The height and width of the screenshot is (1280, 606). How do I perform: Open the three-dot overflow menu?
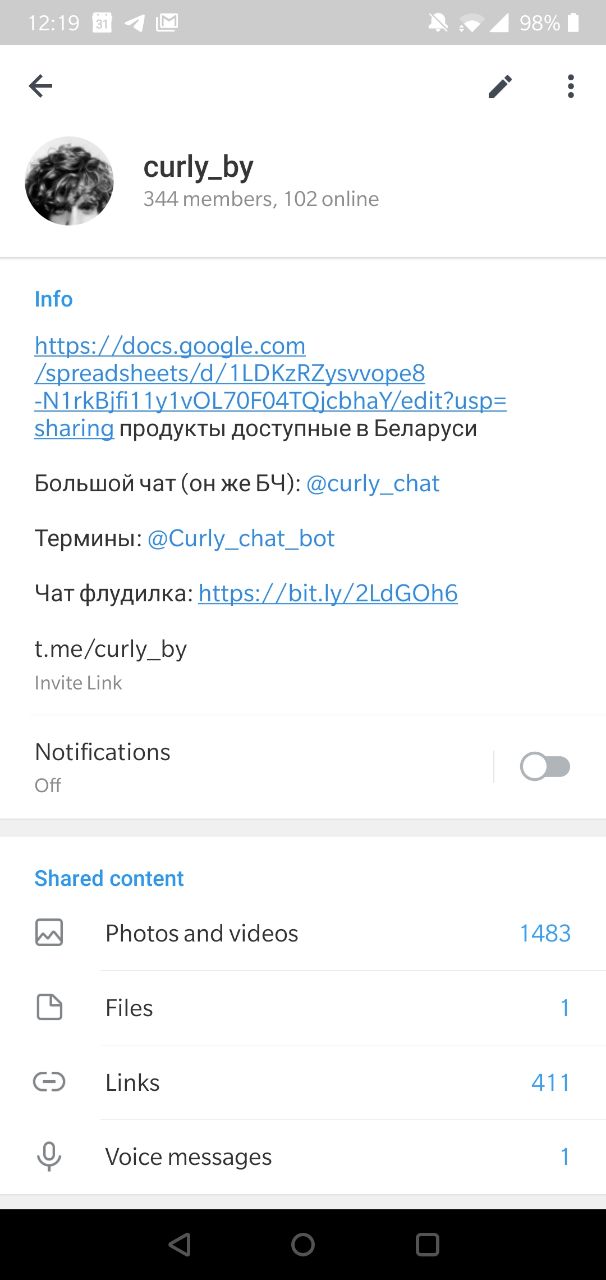click(571, 87)
